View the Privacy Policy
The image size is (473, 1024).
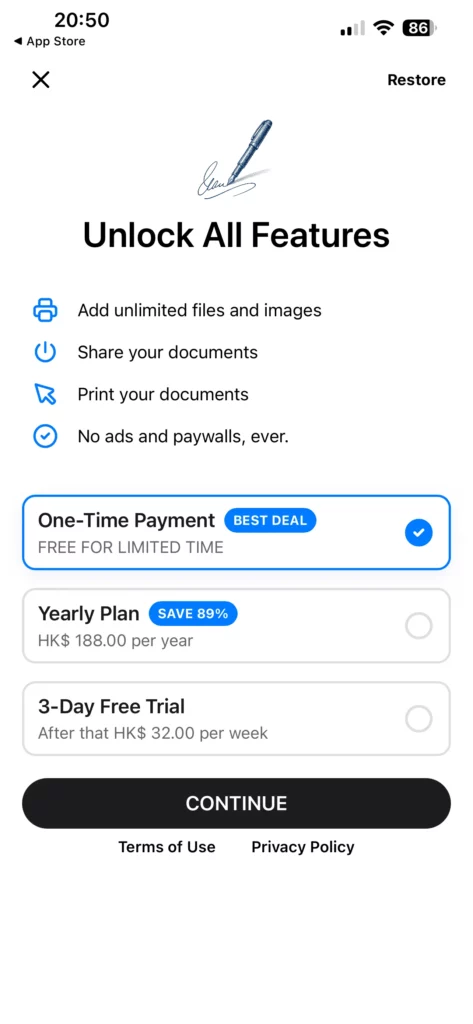(x=303, y=847)
